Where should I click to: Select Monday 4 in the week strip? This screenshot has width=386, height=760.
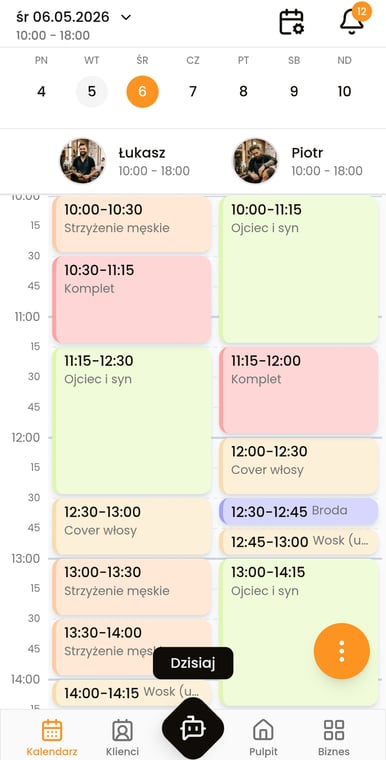[x=41, y=91]
